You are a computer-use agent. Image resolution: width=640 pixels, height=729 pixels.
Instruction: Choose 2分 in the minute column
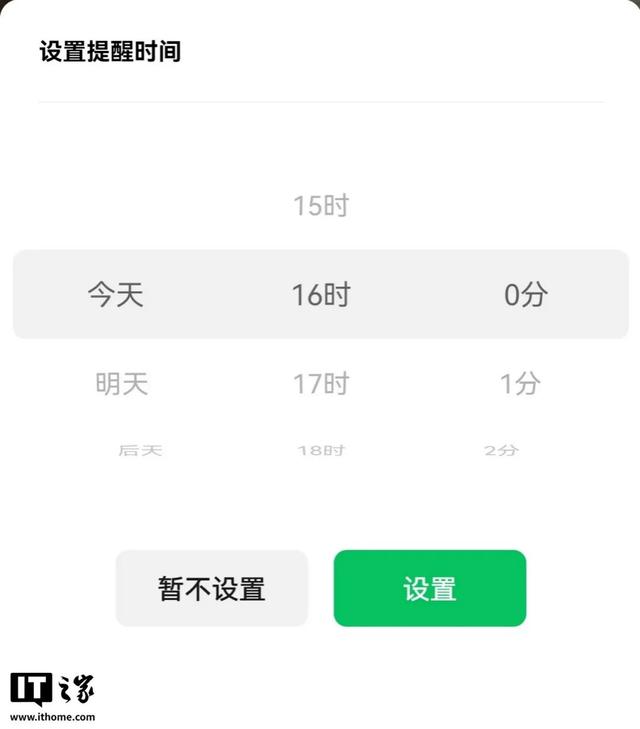(501, 450)
